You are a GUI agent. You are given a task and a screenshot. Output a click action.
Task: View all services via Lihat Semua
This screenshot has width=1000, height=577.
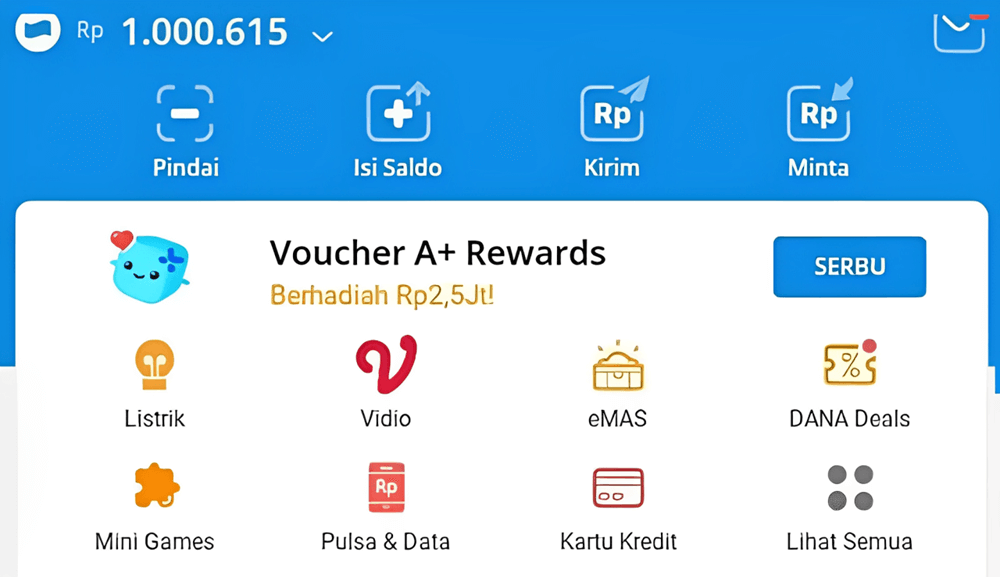[x=849, y=508]
